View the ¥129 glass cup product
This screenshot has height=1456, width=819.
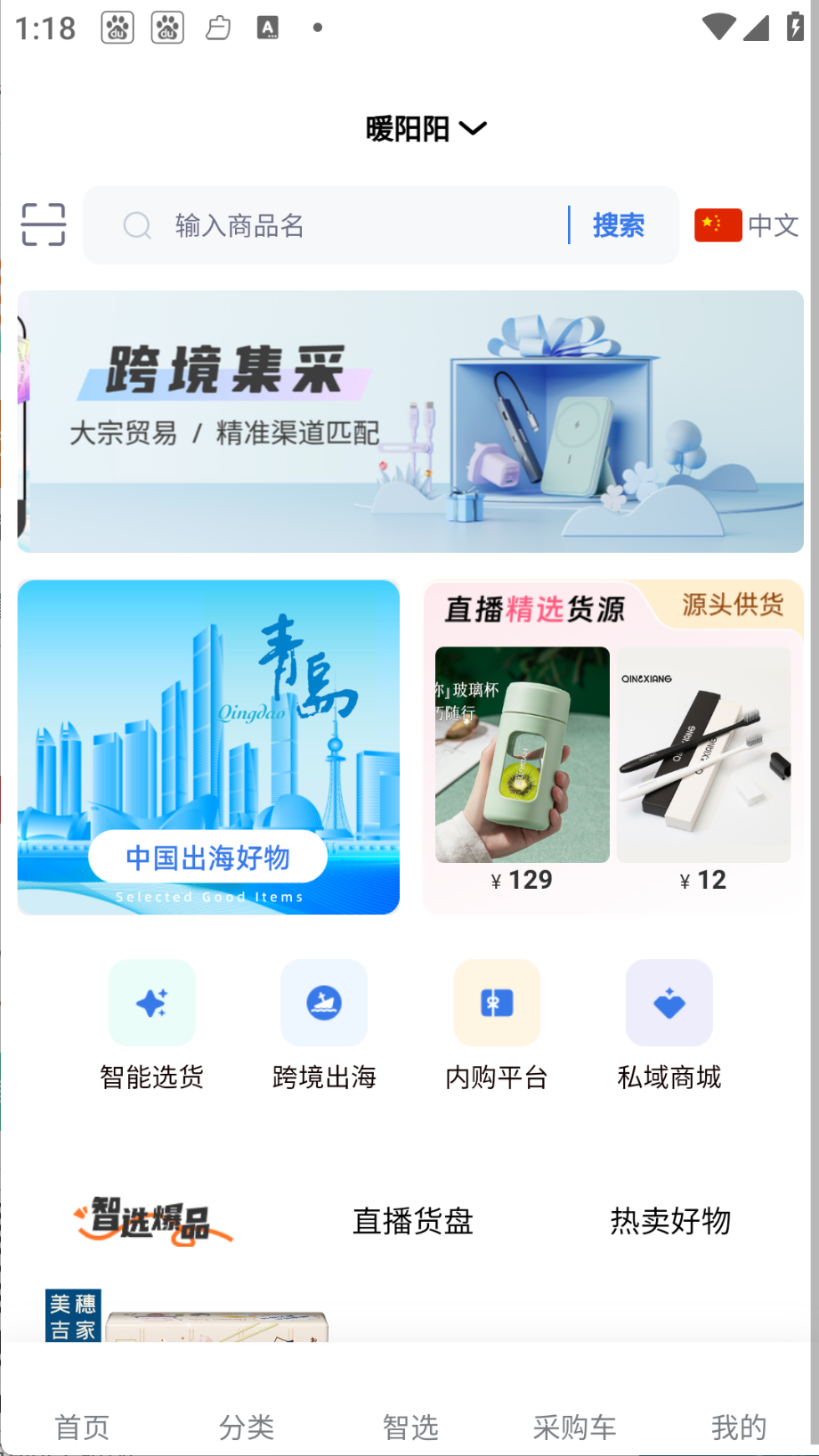click(x=522, y=756)
